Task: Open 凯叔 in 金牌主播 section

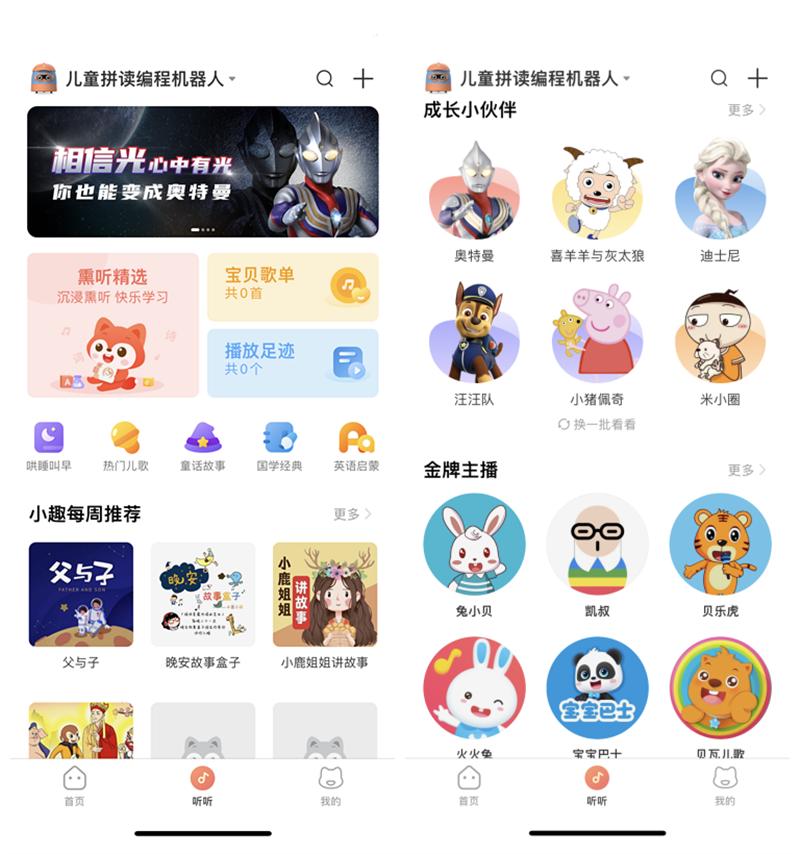Action: click(597, 546)
